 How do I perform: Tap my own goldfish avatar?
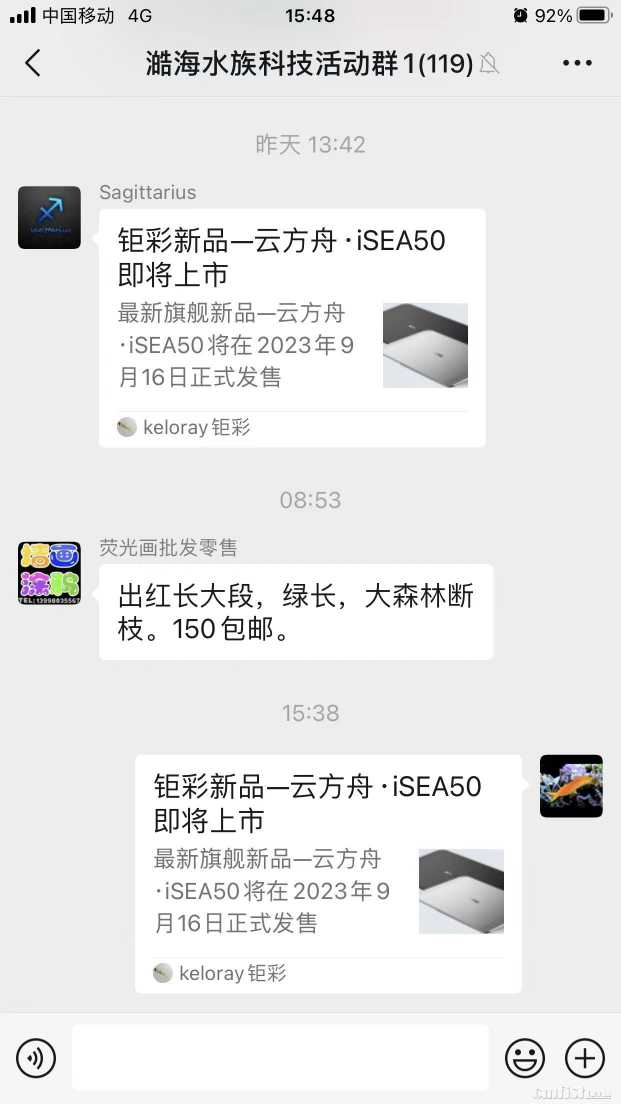tap(571, 786)
